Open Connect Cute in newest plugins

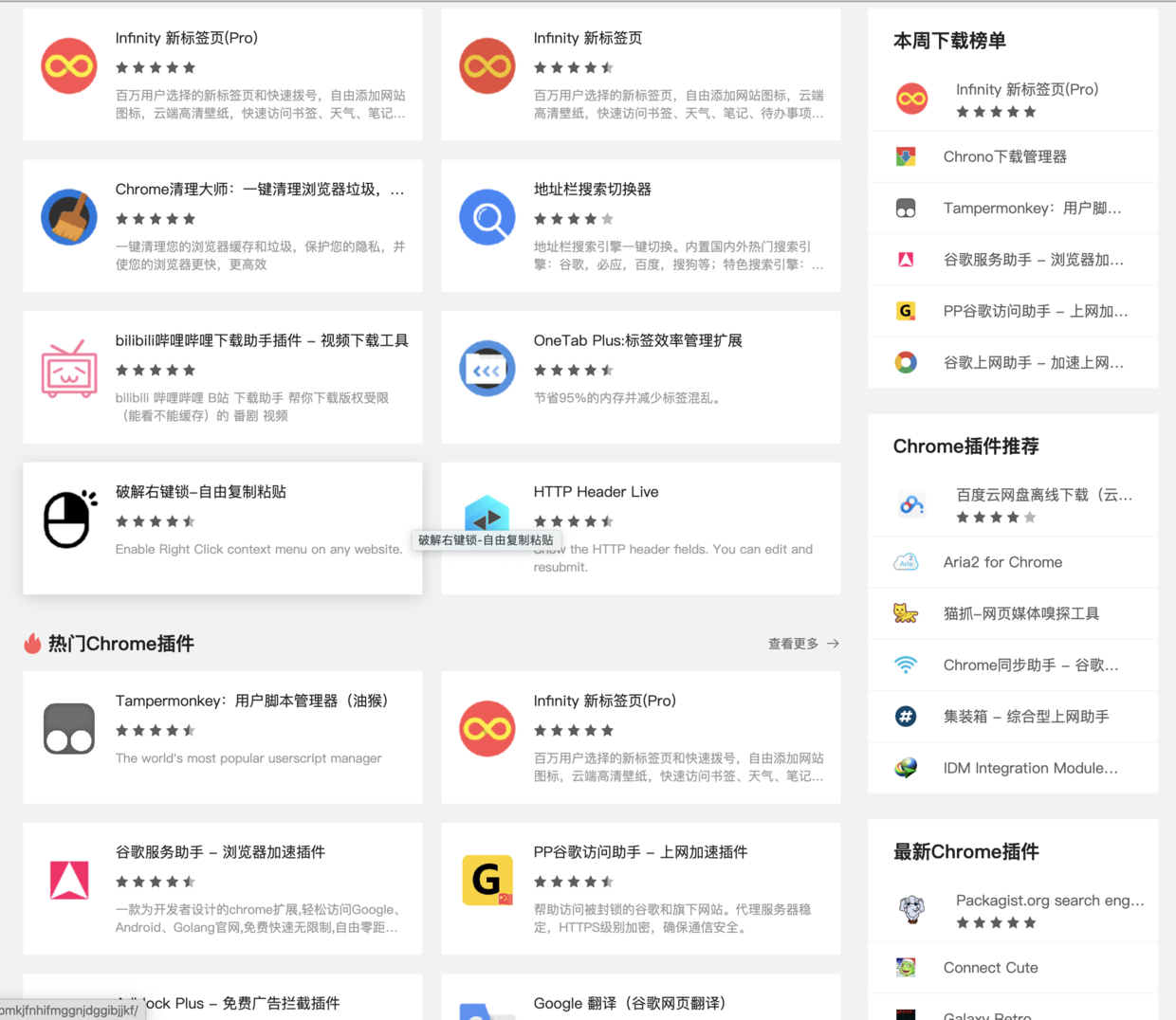[990, 968]
